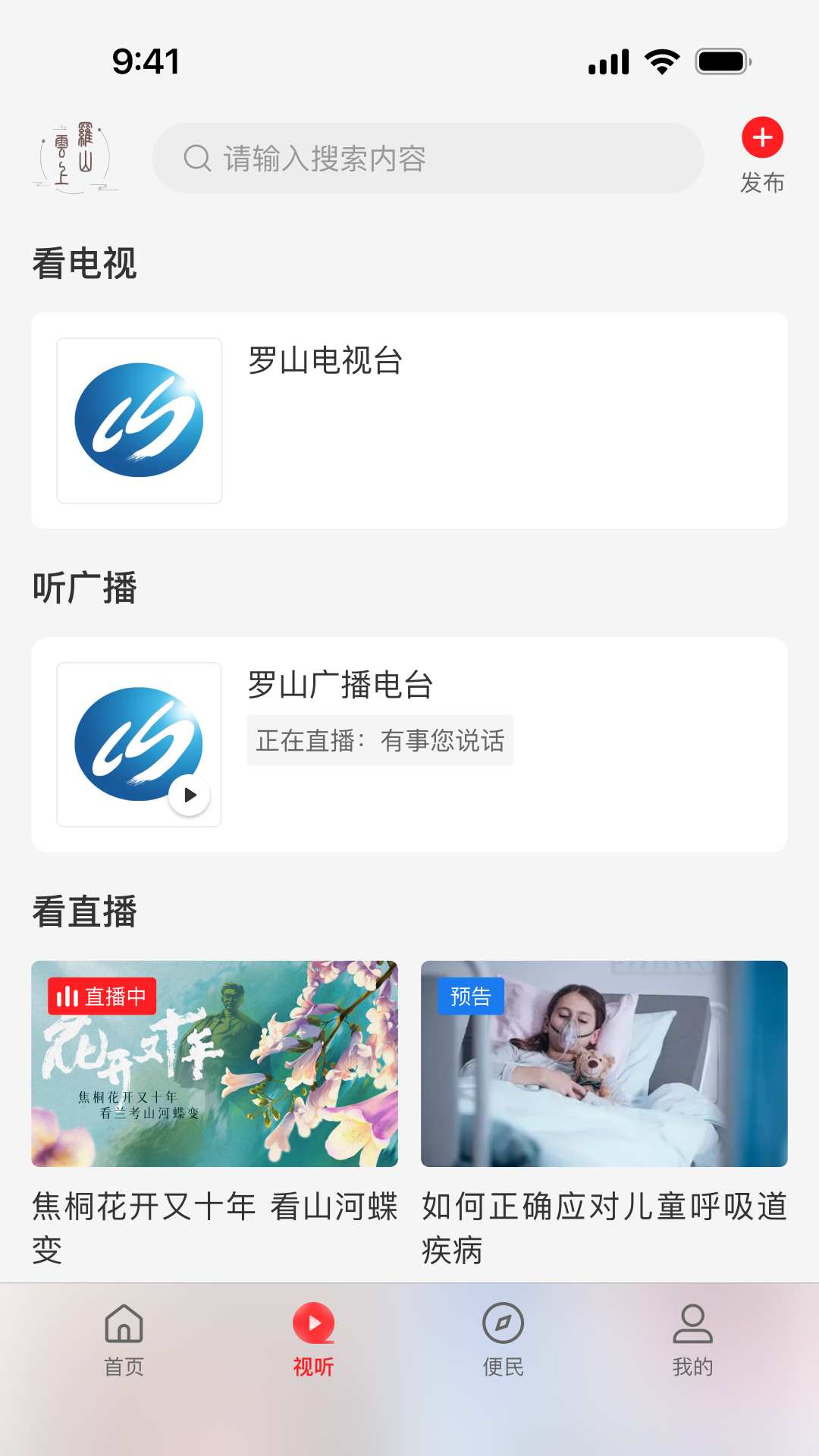Watch the 焦桐花开又十年 live broadcast
The height and width of the screenshot is (1456, 819).
pyautogui.click(x=215, y=1063)
